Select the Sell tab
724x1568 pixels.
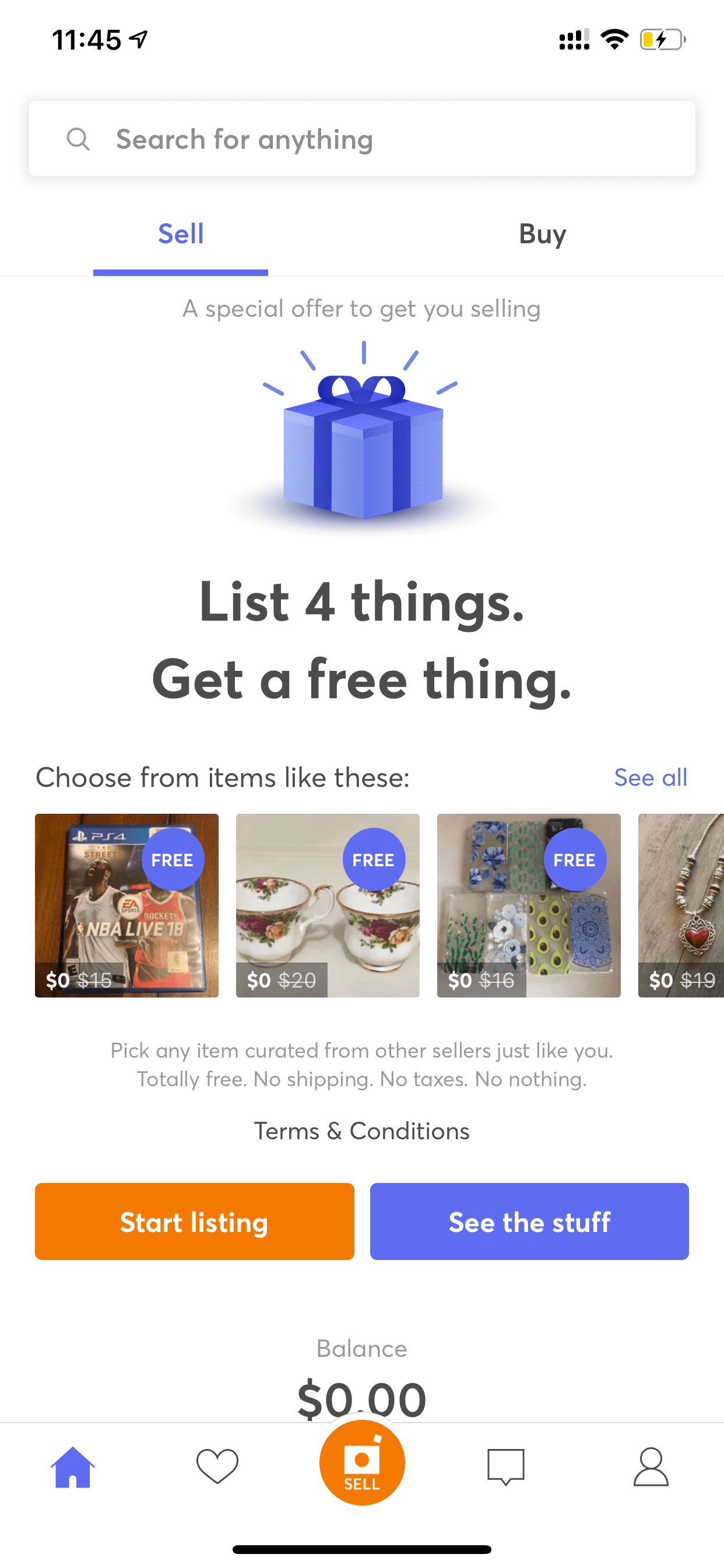[181, 235]
